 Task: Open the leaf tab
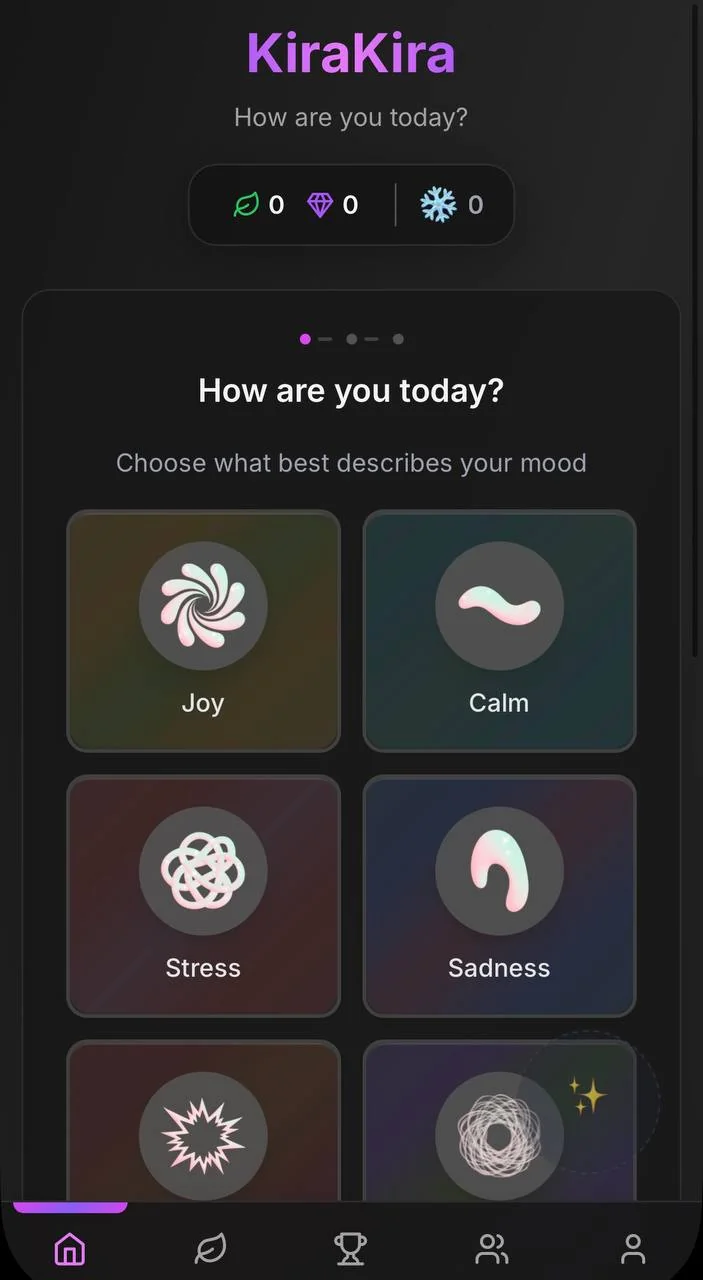coord(210,1248)
